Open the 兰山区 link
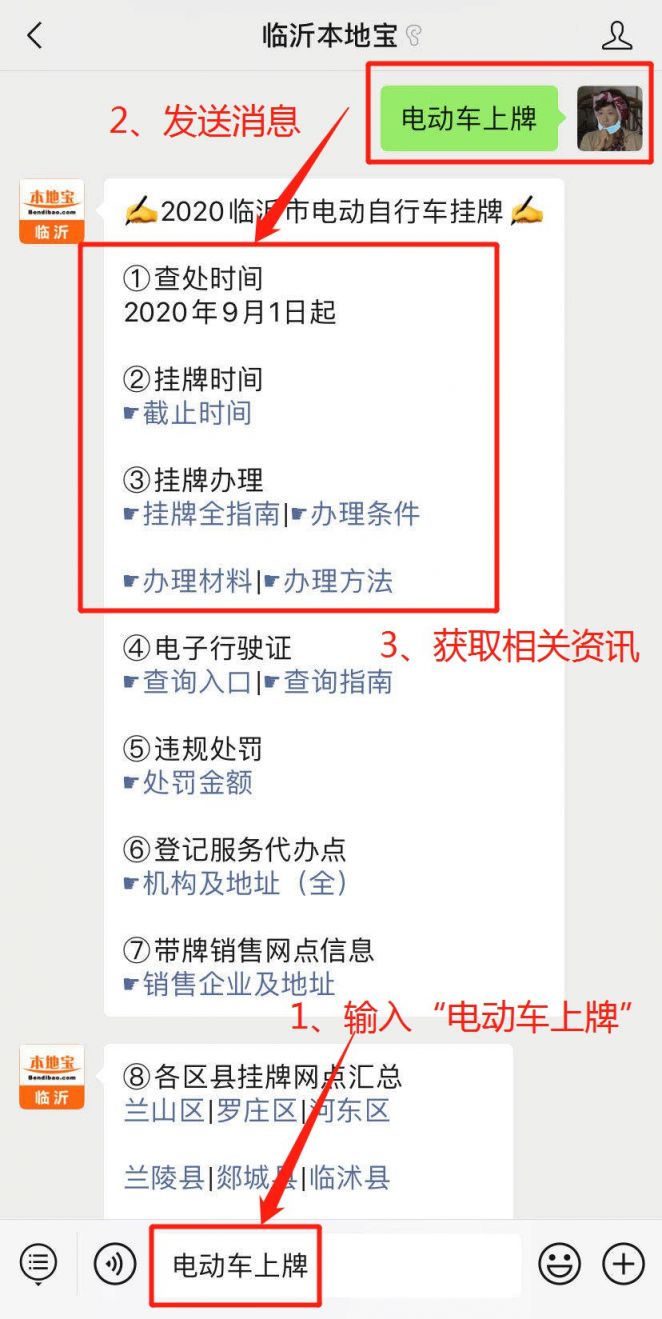The height and width of the screenshot is (1319, 662). point(164,1110)
